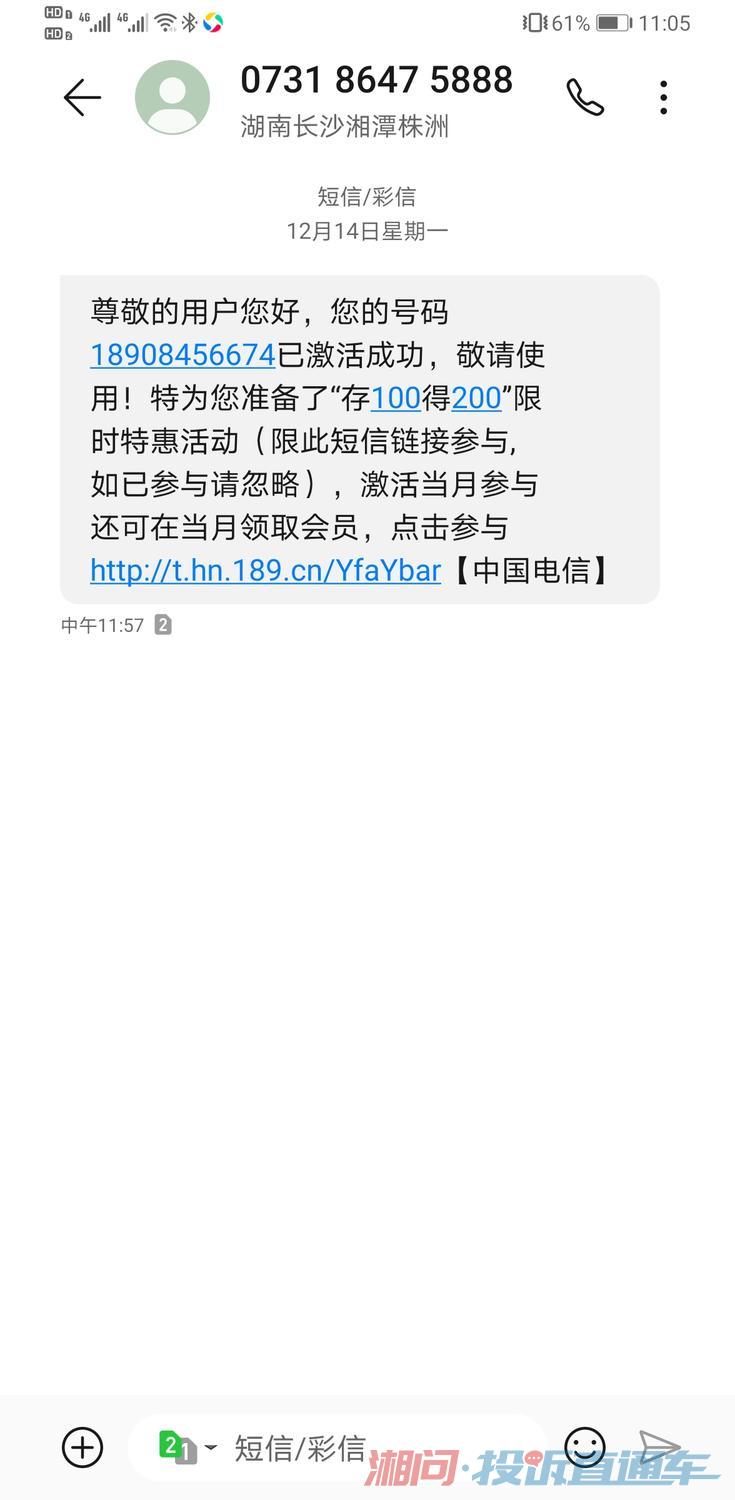
Task: Open the emoji picker
Action: 585,1447
